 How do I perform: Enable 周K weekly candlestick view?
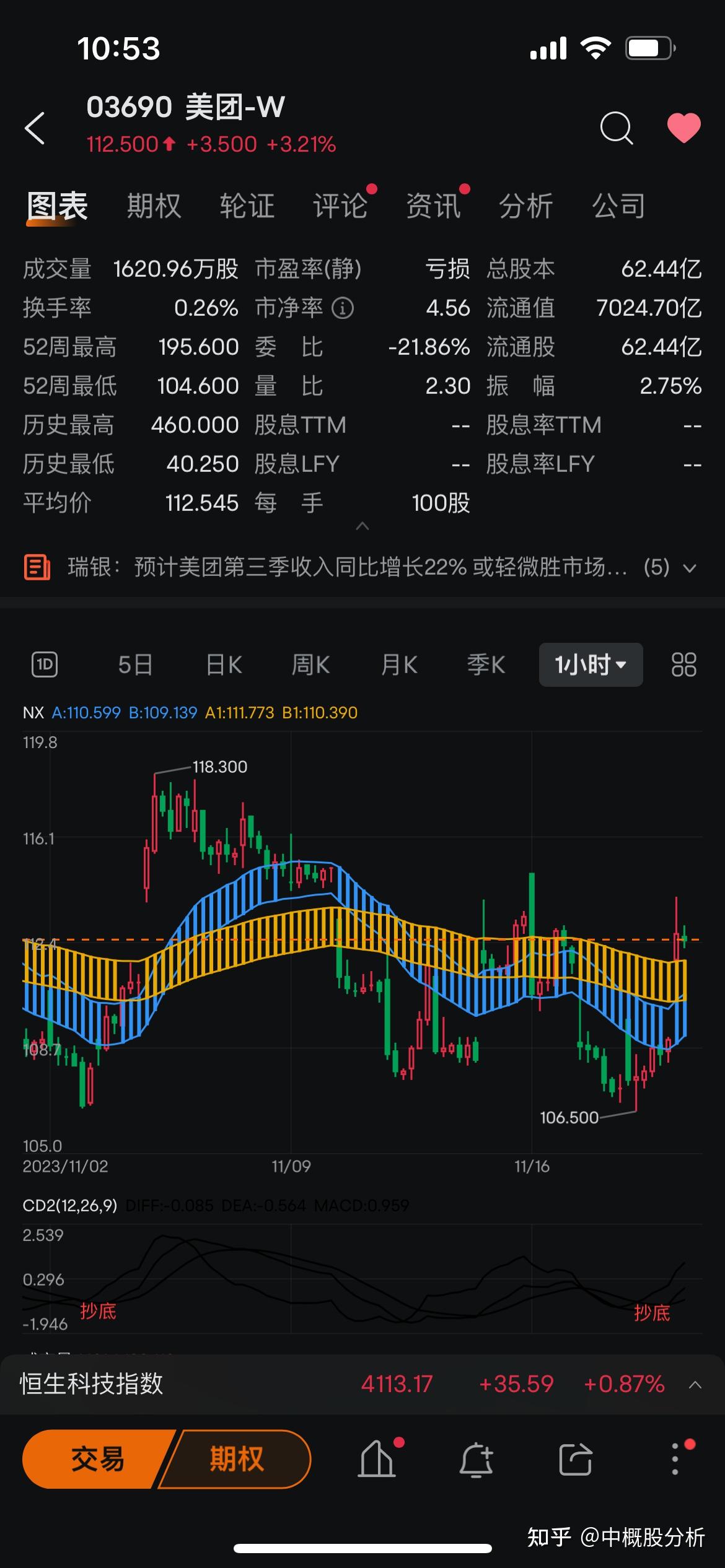click(x=310, y=664)
